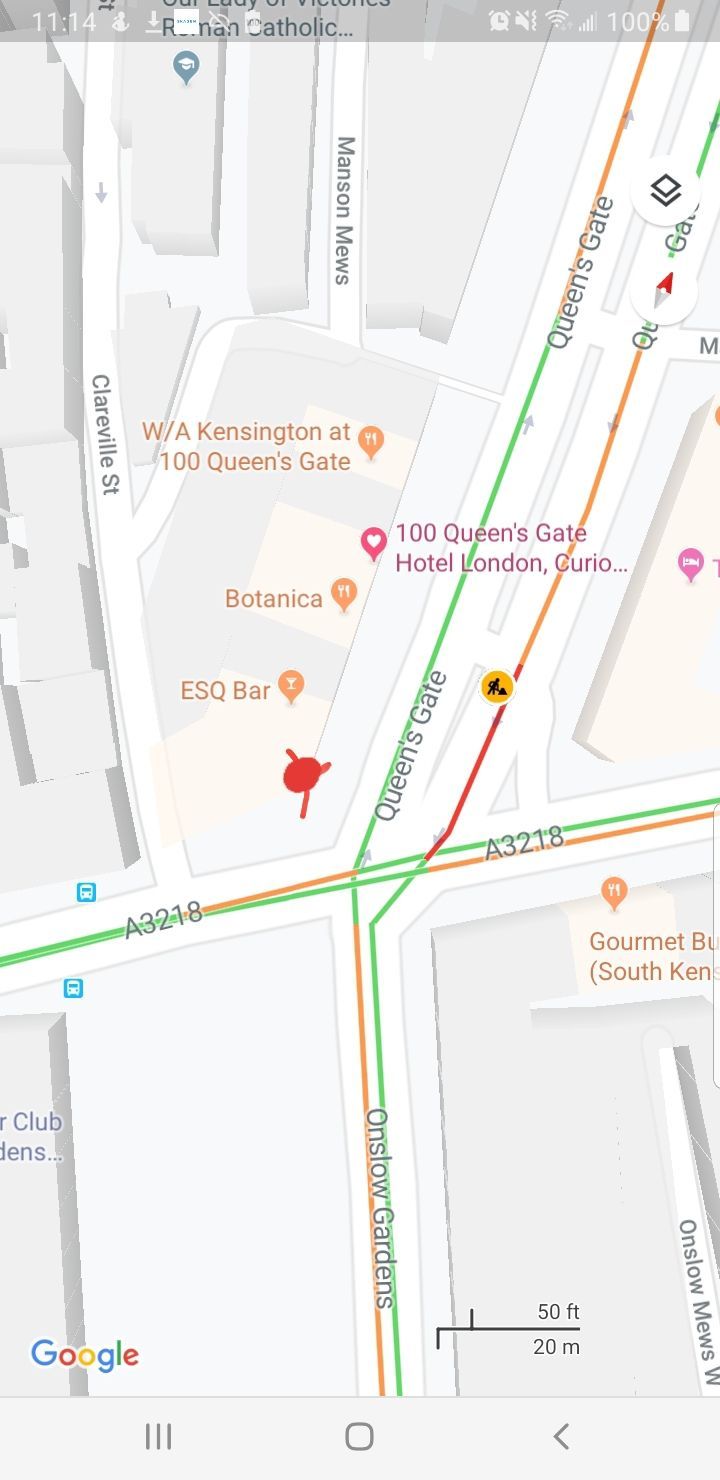
Task: Tap the roadworks warning icon
Action: click(x=497, y=687)
